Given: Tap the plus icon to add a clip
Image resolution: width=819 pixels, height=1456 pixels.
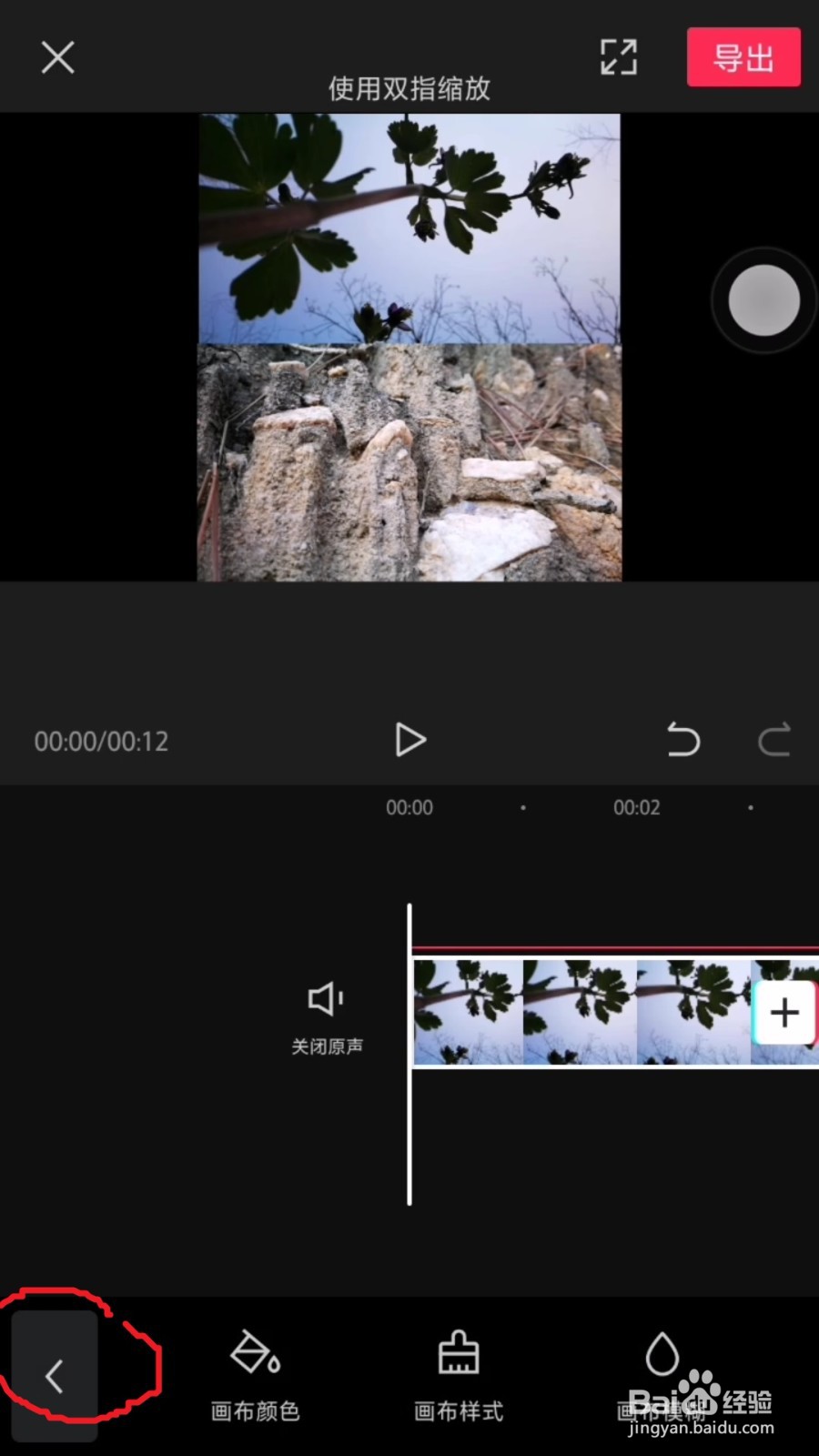Looking at the screenshot, I should [784, 1011].
